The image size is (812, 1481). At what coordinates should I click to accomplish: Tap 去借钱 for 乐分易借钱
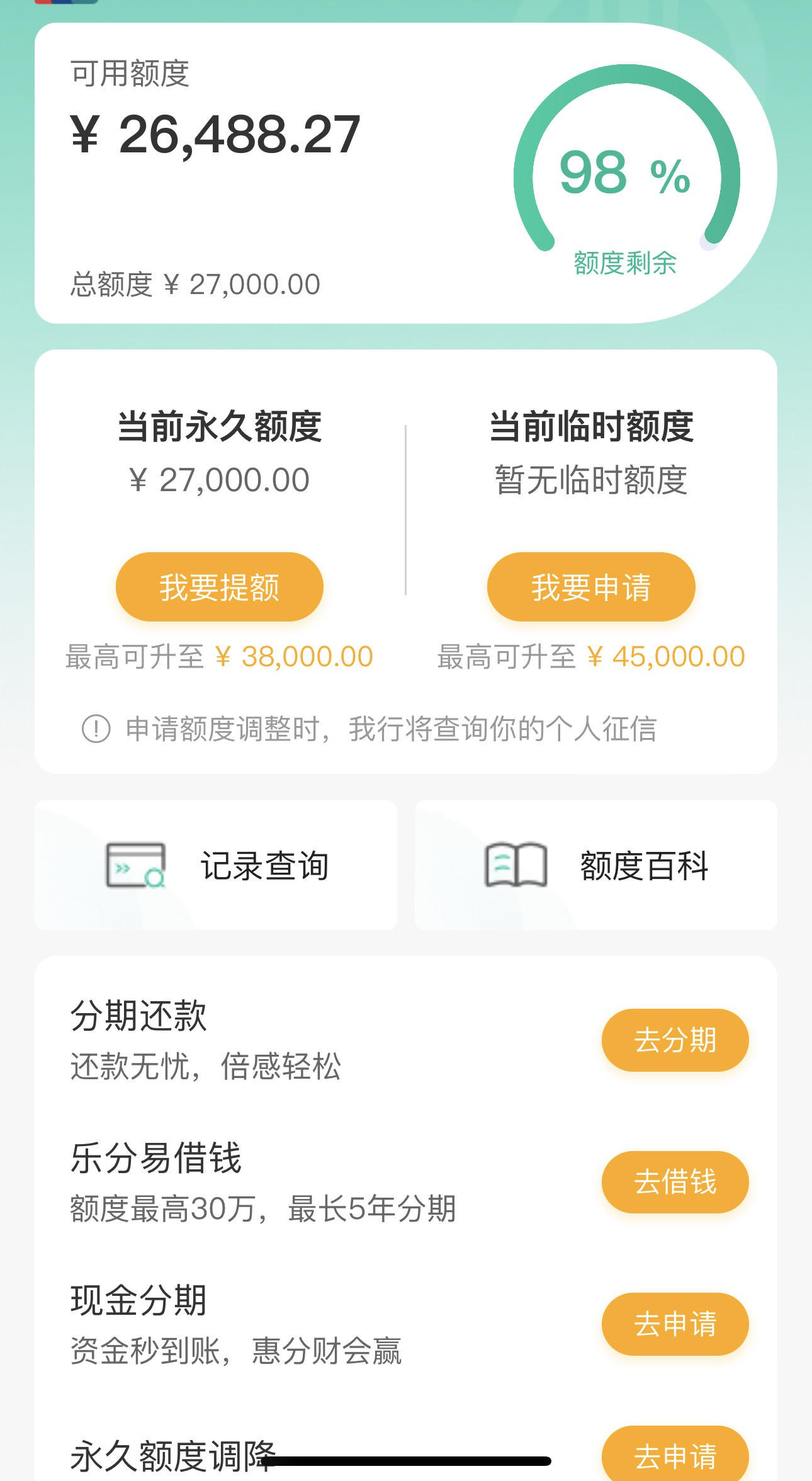[675, 1182]
